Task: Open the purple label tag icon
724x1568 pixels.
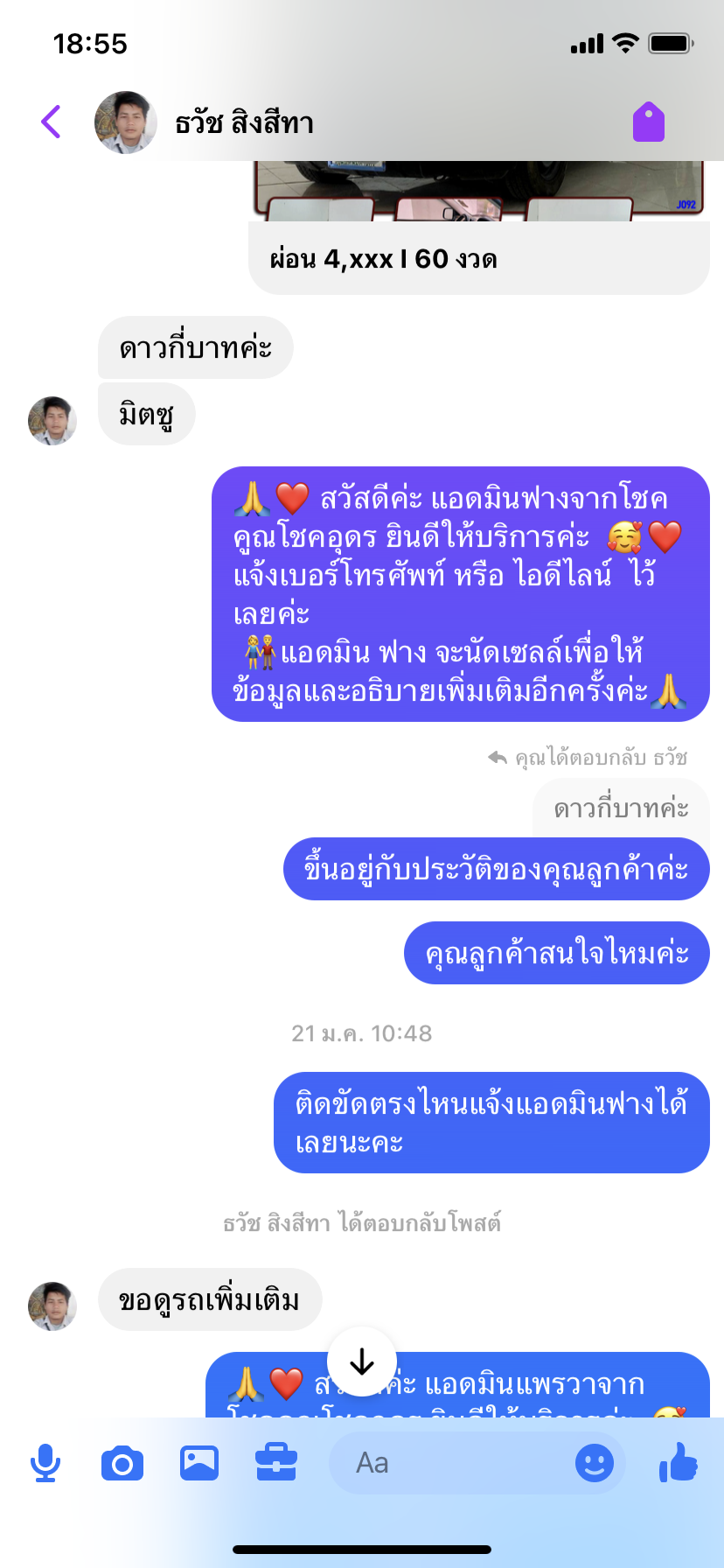Action: tap(649, 122)
